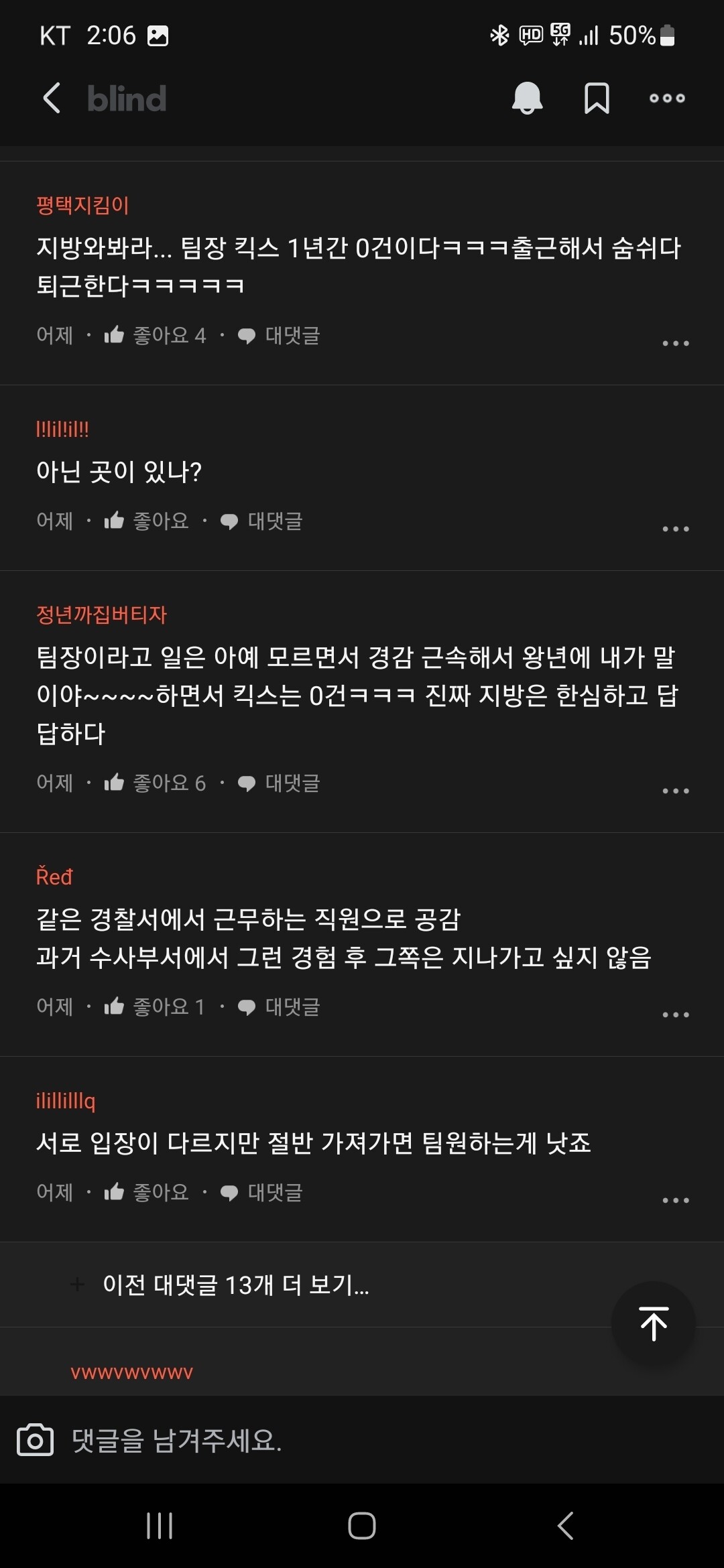The width and height of the screenshot is (724, 1568).
Task: Open the three-dot menu on Red's comment
Action: pyautogui.click(x=676, y=1014)
